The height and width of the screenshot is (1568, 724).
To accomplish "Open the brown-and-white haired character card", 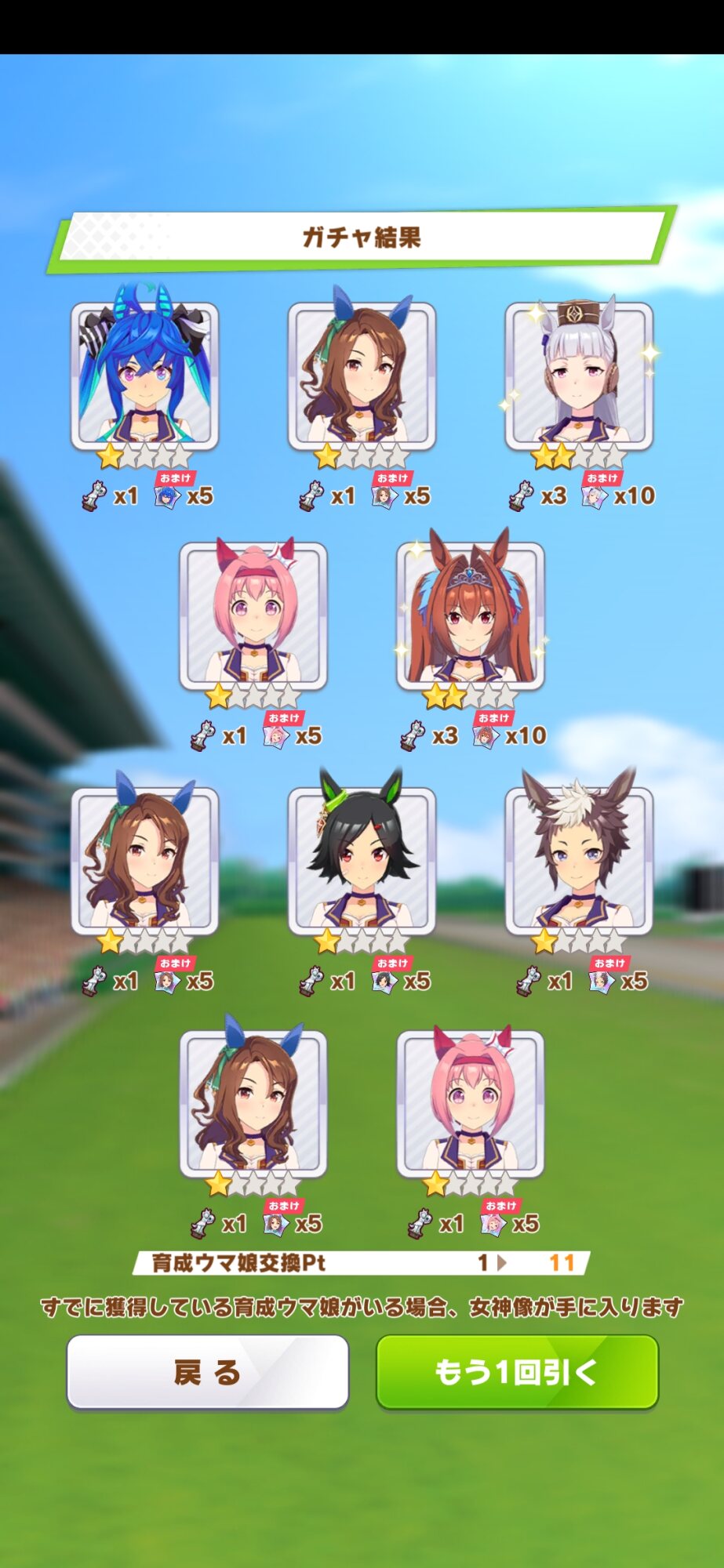I will click(x=579, y=861).
